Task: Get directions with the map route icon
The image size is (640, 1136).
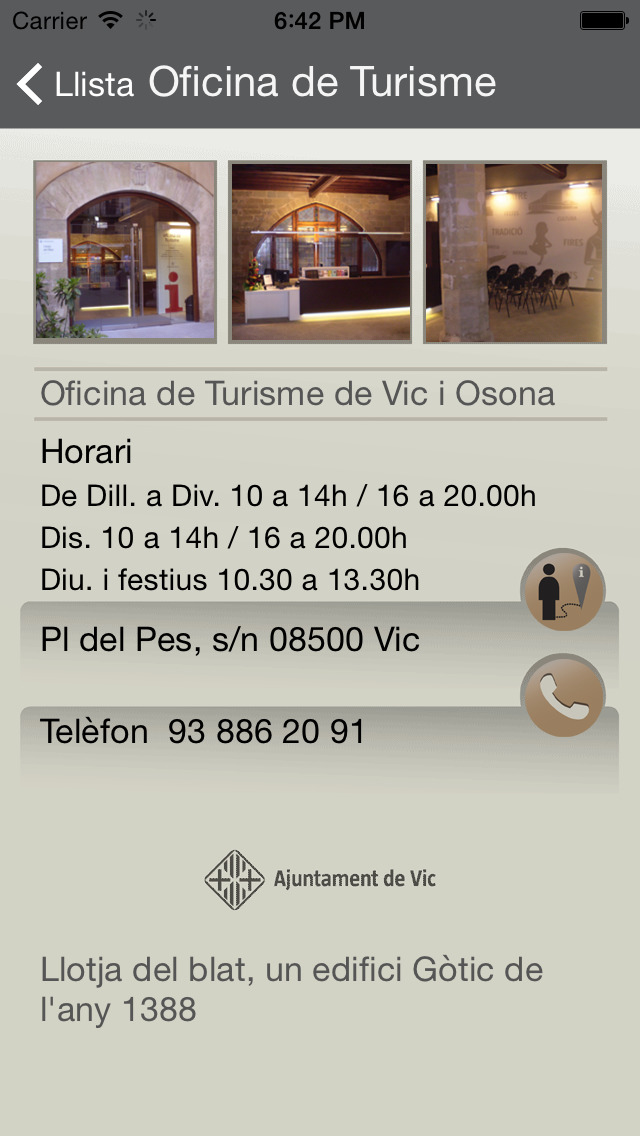Action: point(563,590)
